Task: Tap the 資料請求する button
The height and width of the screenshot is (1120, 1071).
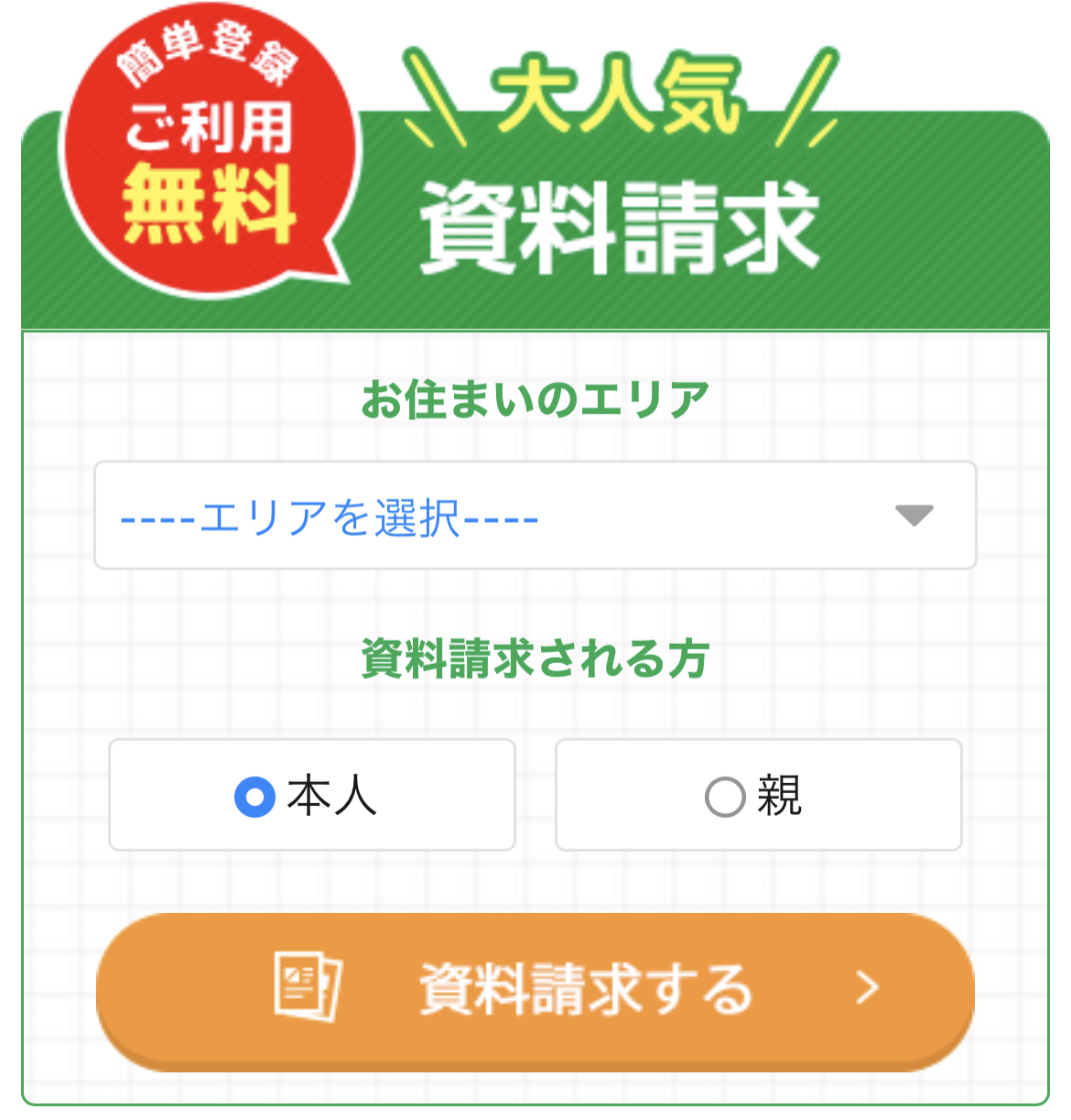Action: (x=535, y=989)
